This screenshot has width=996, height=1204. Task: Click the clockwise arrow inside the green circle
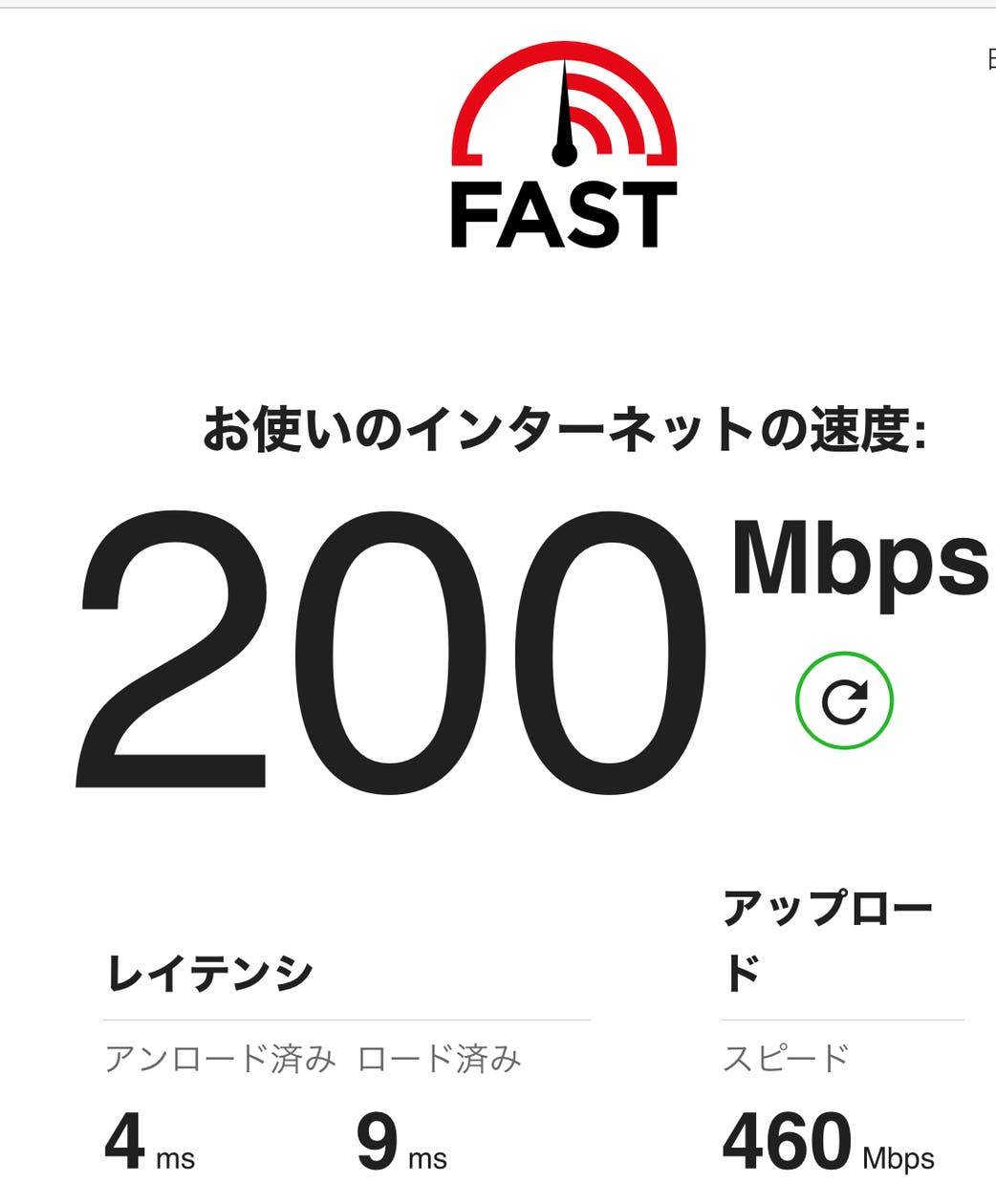pyautogui.click(x=845, y=701)
